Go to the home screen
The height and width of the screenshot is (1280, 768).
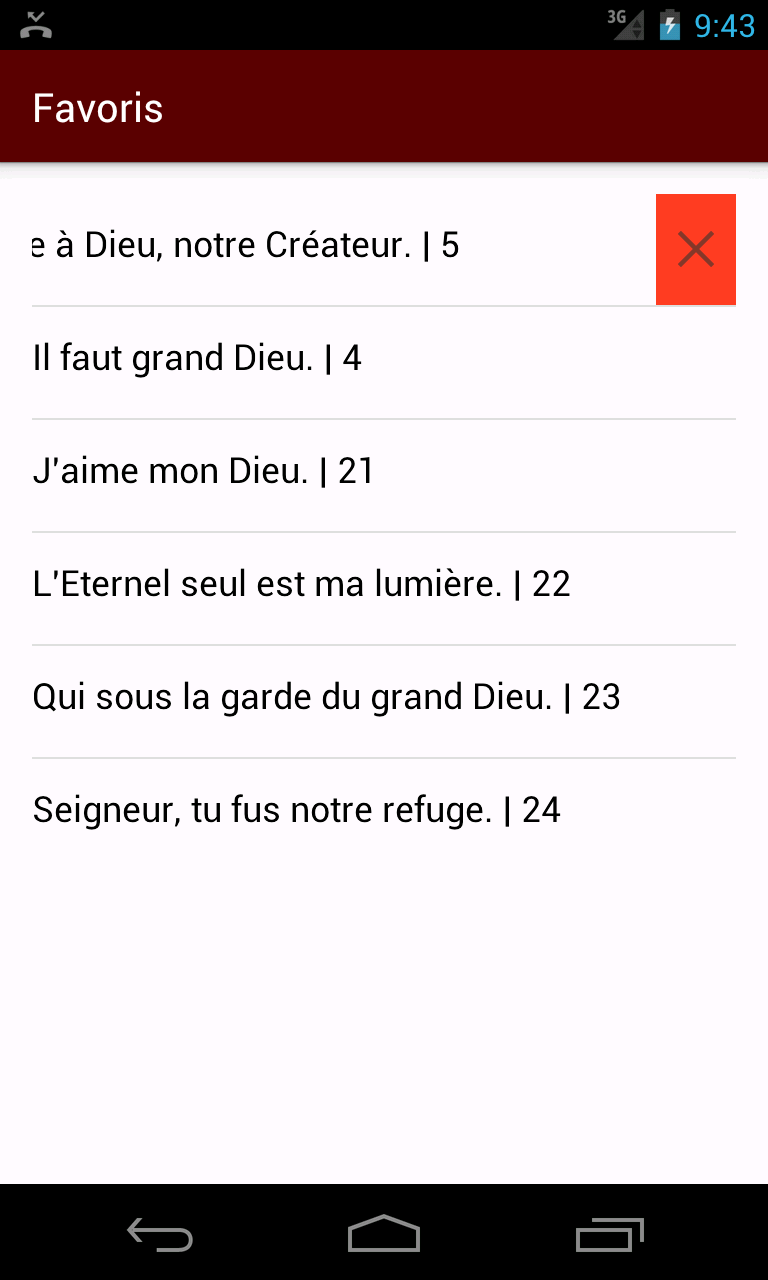click(x=384, y=1234)
